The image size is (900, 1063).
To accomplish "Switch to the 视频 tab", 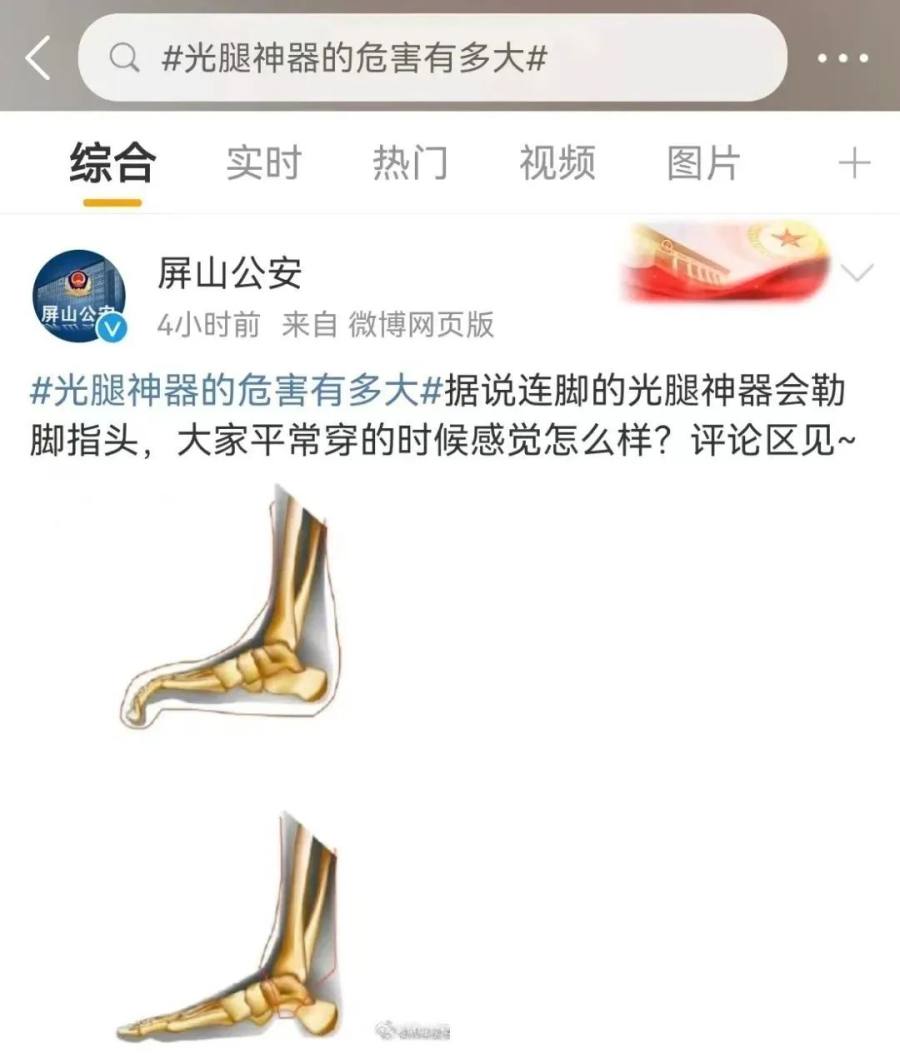I will [557, 163].
